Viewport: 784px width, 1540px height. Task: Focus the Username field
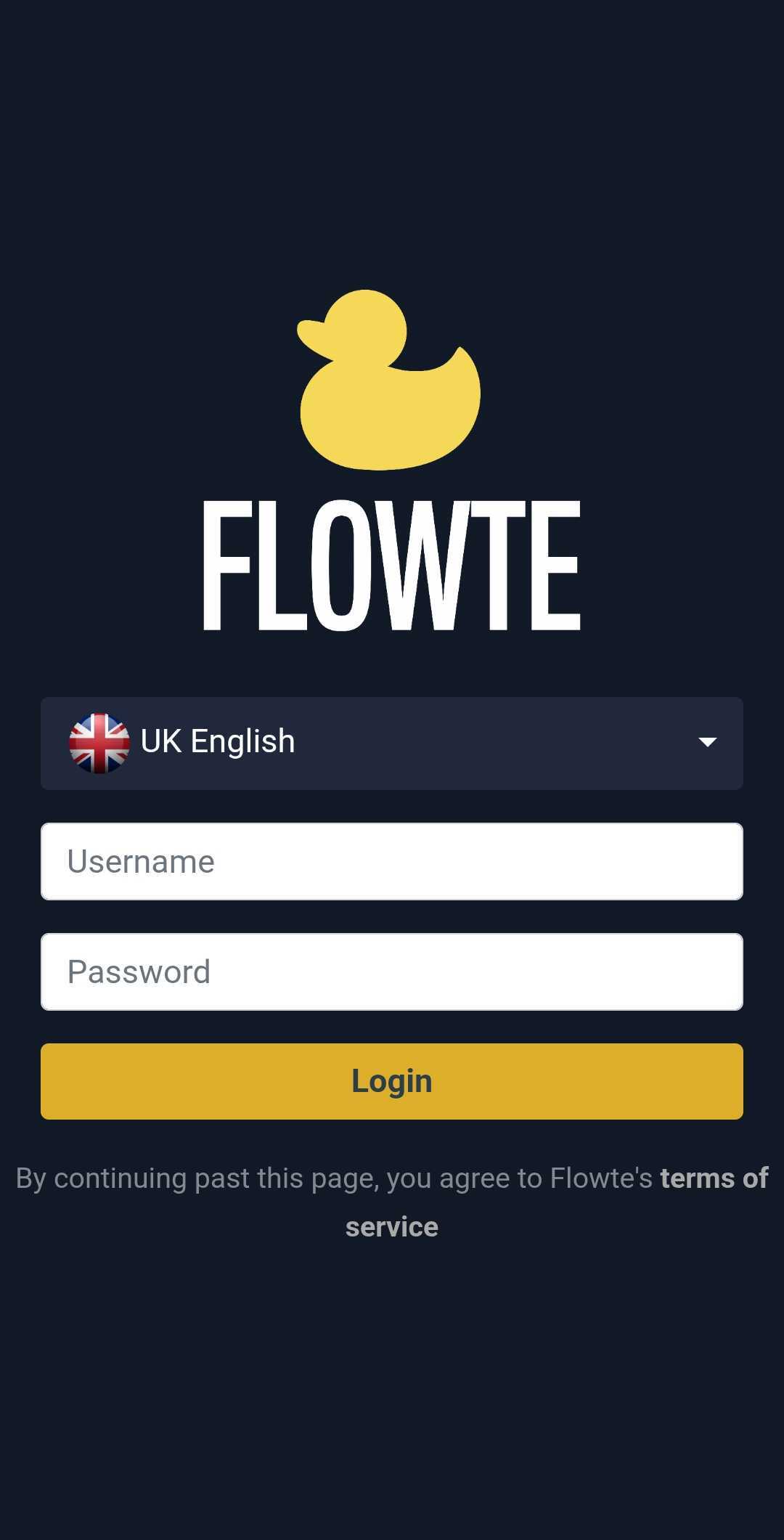[x=392, y=861]
